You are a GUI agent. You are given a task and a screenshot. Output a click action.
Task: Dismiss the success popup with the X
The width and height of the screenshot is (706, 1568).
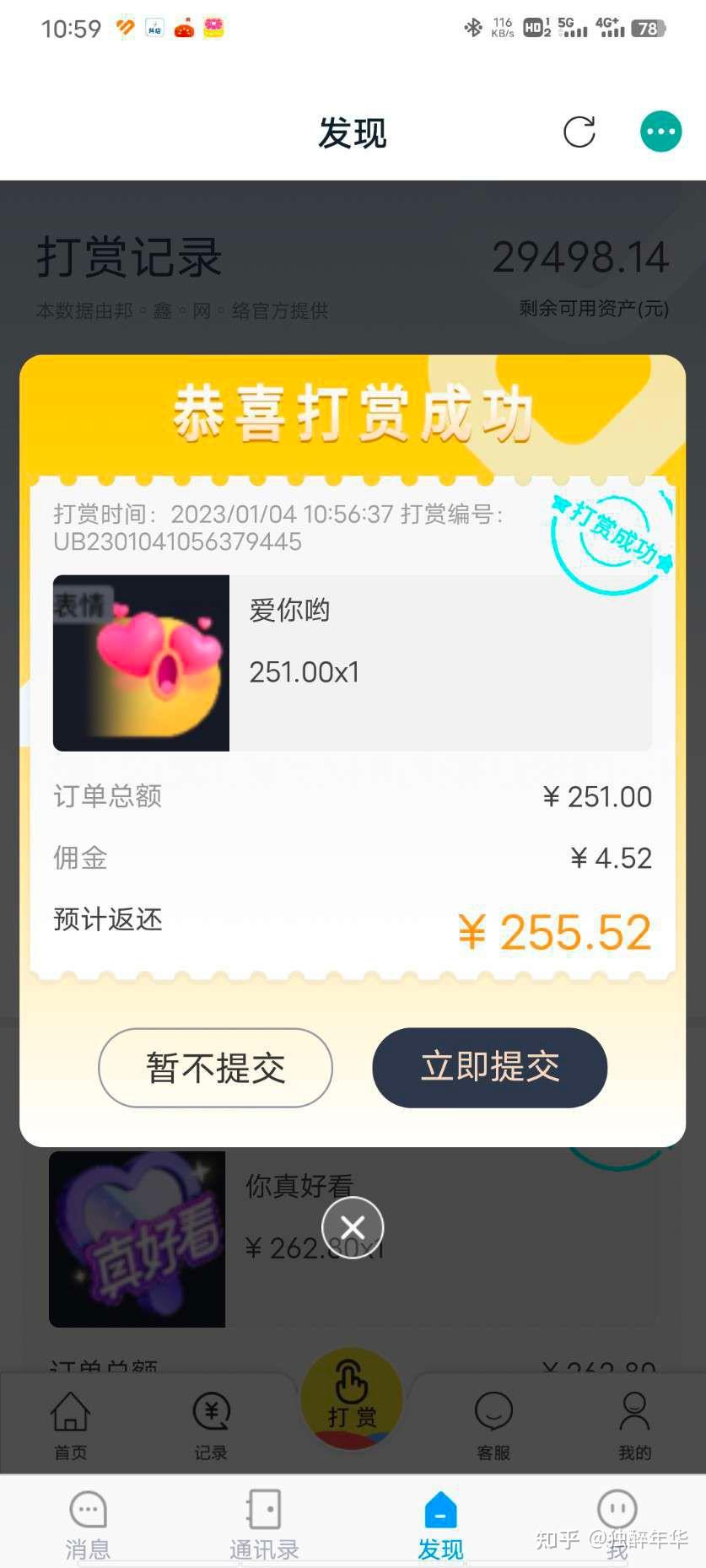tap(352, 1228)
